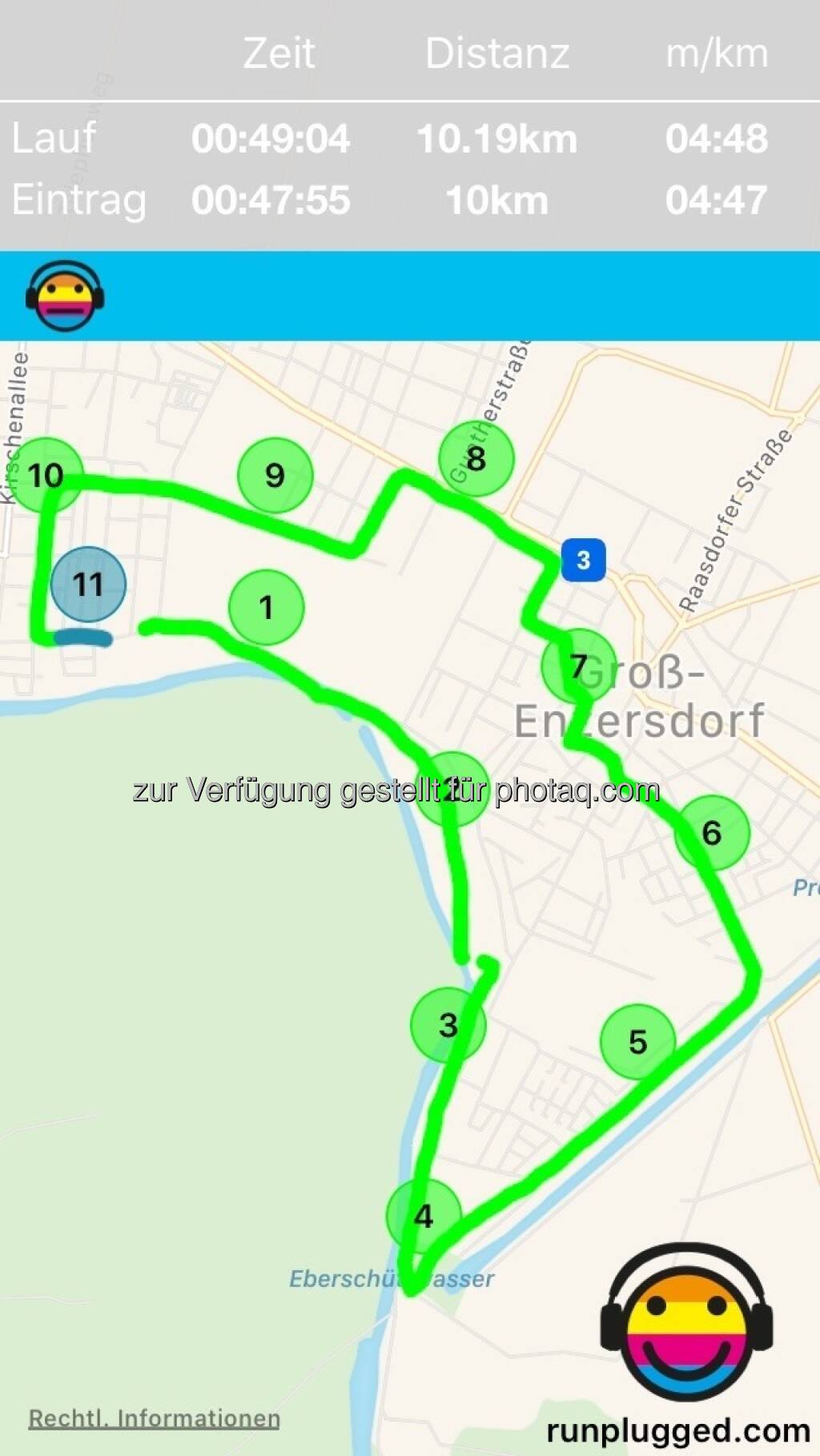The width and height of the screenshot is (820, 1456).
Task: Tap the blue kilometer 11 marker
Action: pyautogui.click(x=88, y=585)
